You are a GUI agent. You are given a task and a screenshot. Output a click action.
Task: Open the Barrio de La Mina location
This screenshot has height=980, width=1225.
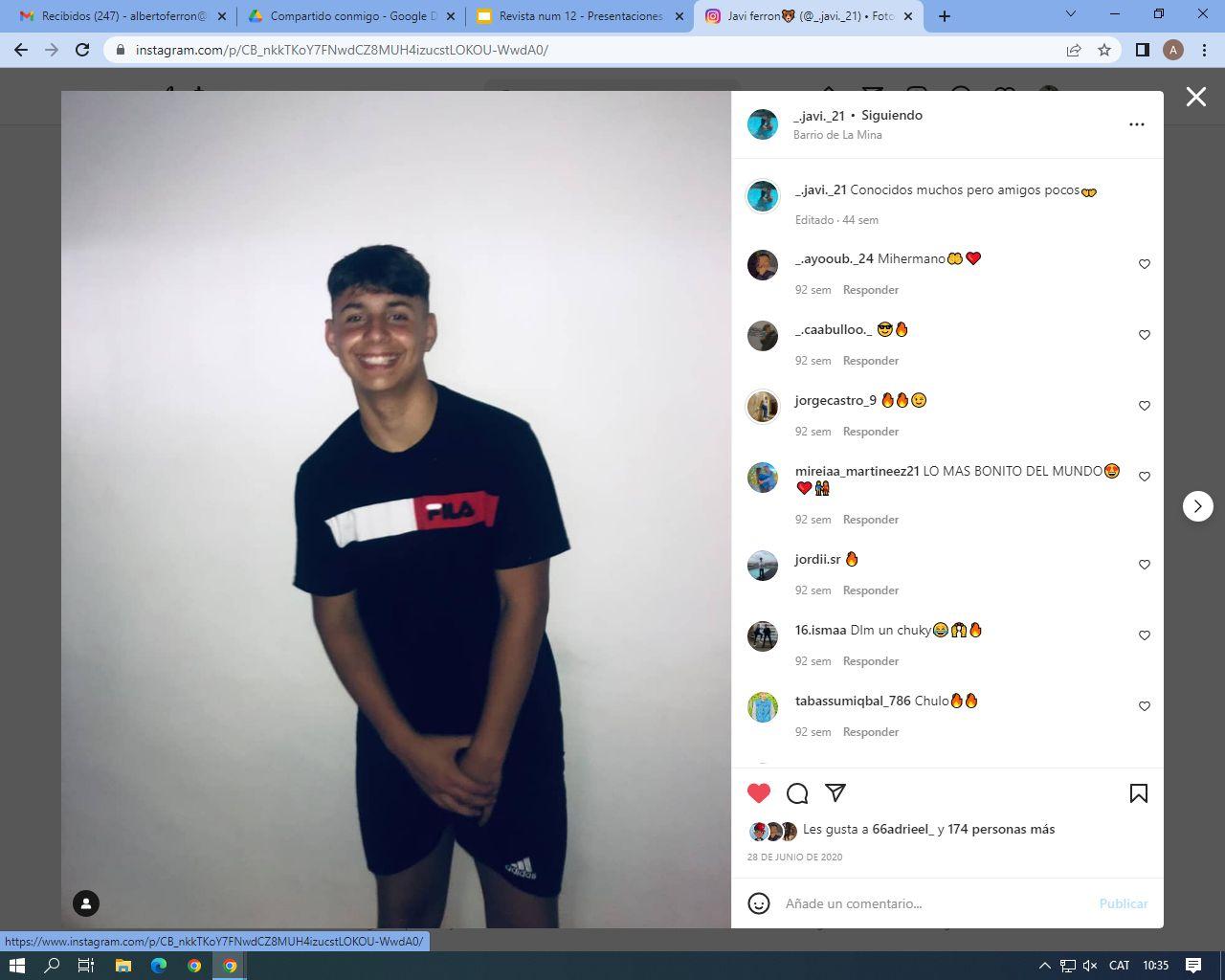click(837, 135)
